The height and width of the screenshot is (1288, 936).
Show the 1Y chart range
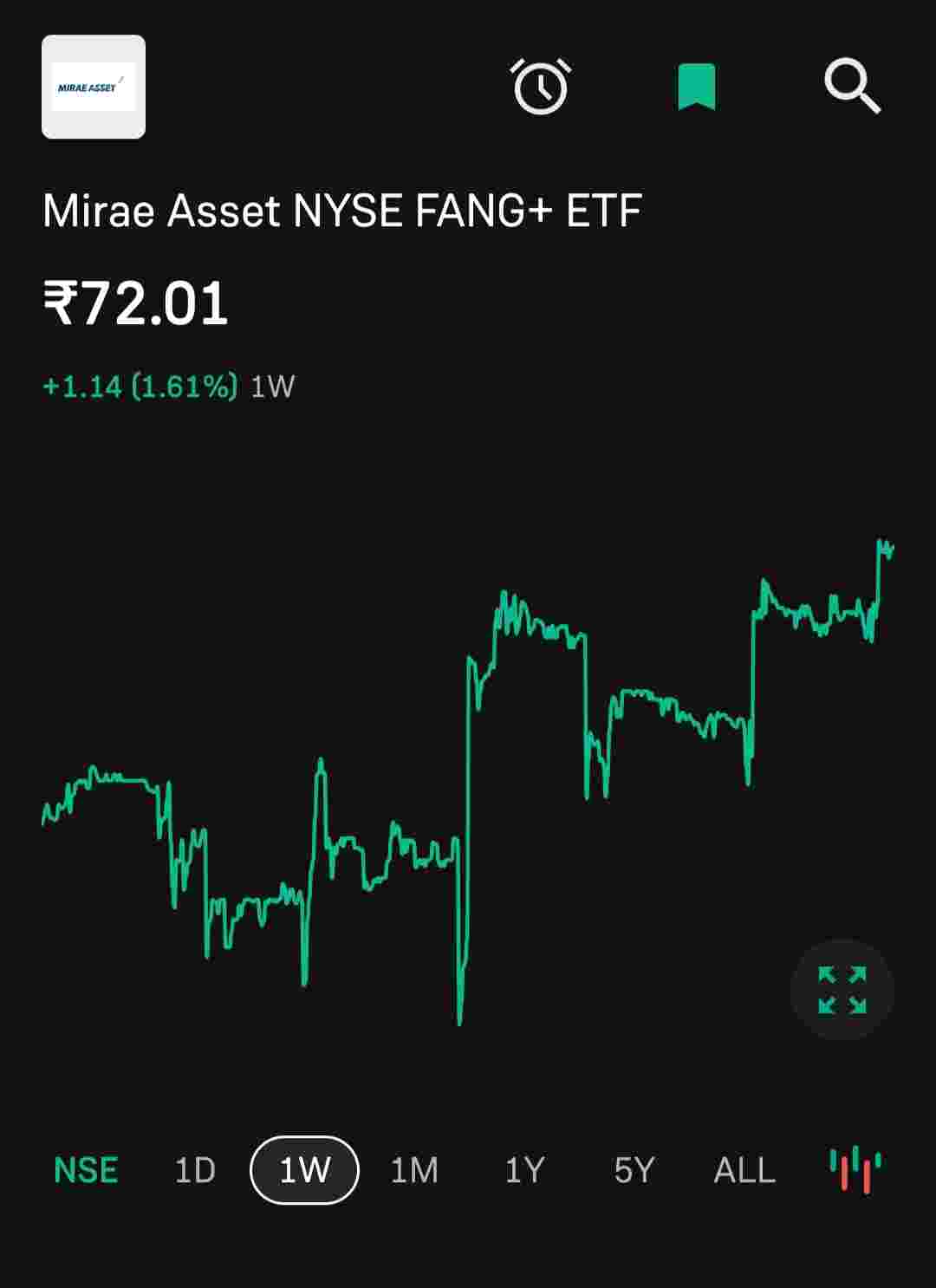pos(524,1170)
